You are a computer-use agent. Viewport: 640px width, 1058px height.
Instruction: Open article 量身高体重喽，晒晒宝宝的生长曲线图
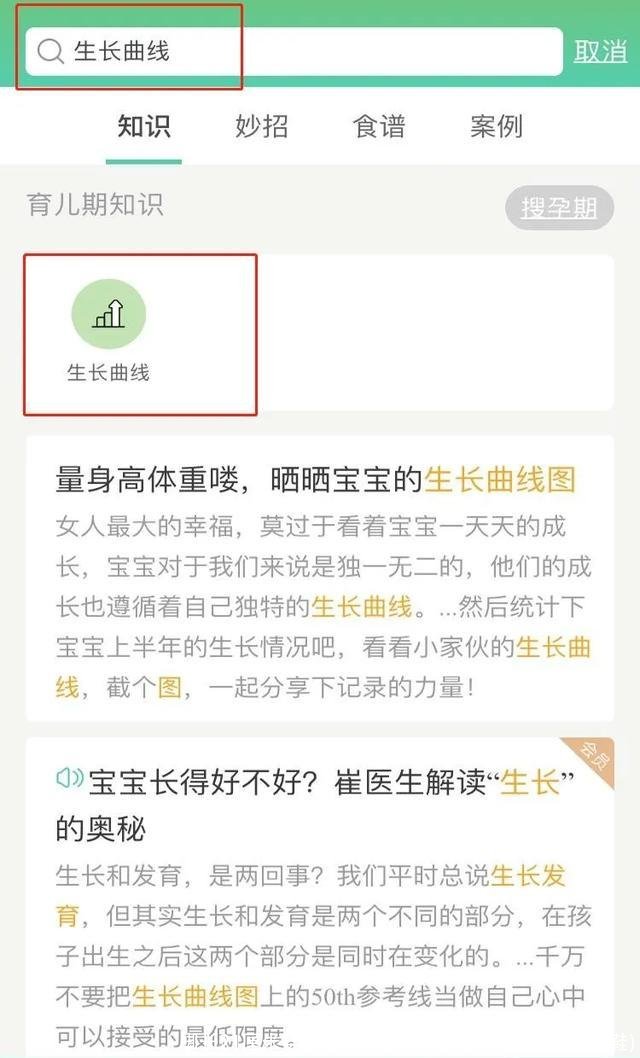(315, 480)
